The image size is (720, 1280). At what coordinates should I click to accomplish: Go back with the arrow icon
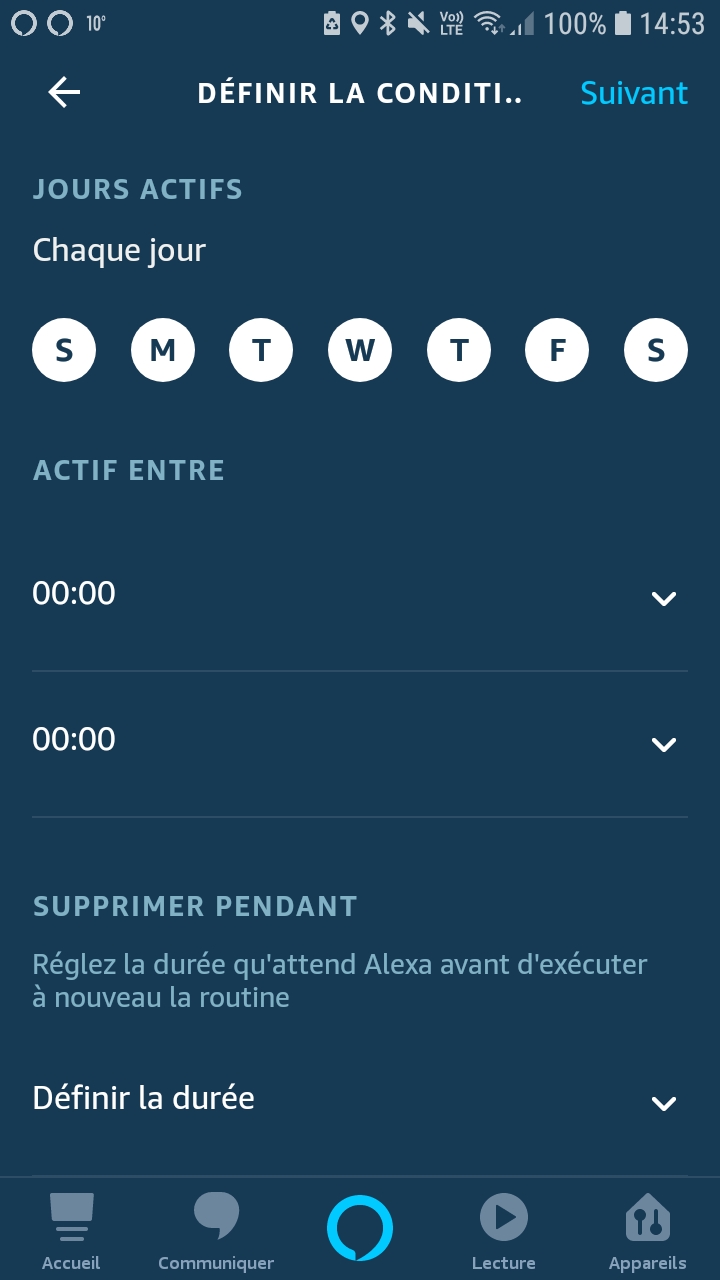pyautogui.click(x=64, y=93)
